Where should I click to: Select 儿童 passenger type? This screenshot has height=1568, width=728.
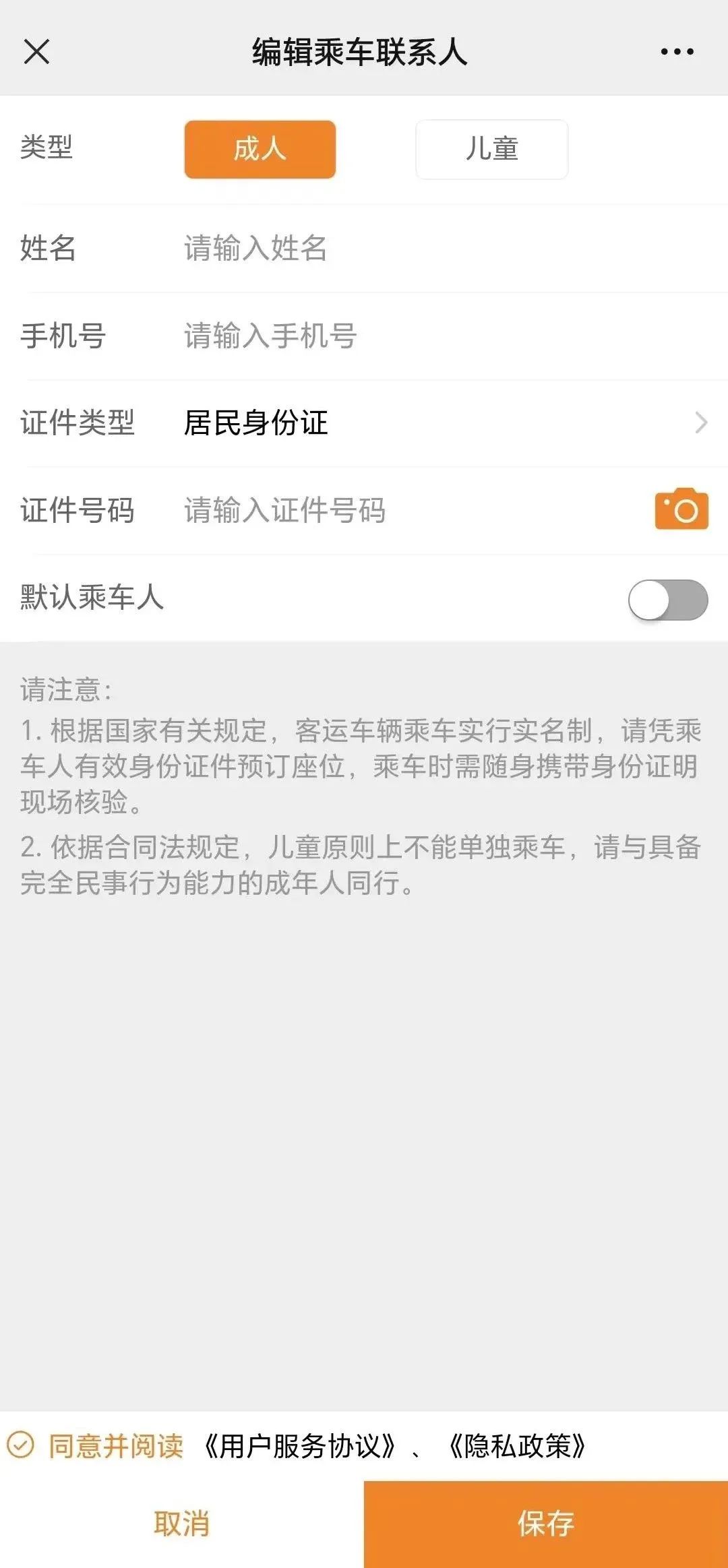[491, 149]
